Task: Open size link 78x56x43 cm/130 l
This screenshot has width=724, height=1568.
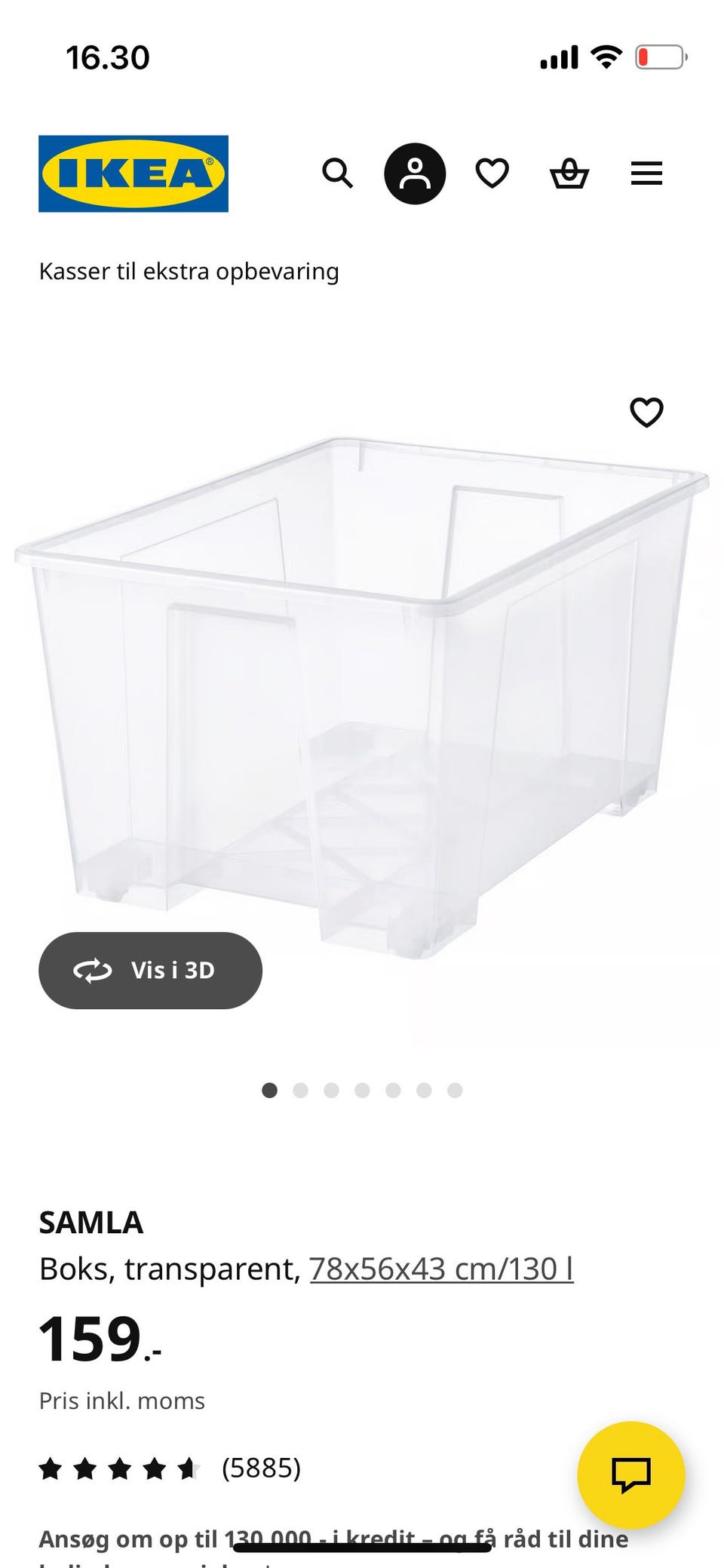Action: (441, 1269)
